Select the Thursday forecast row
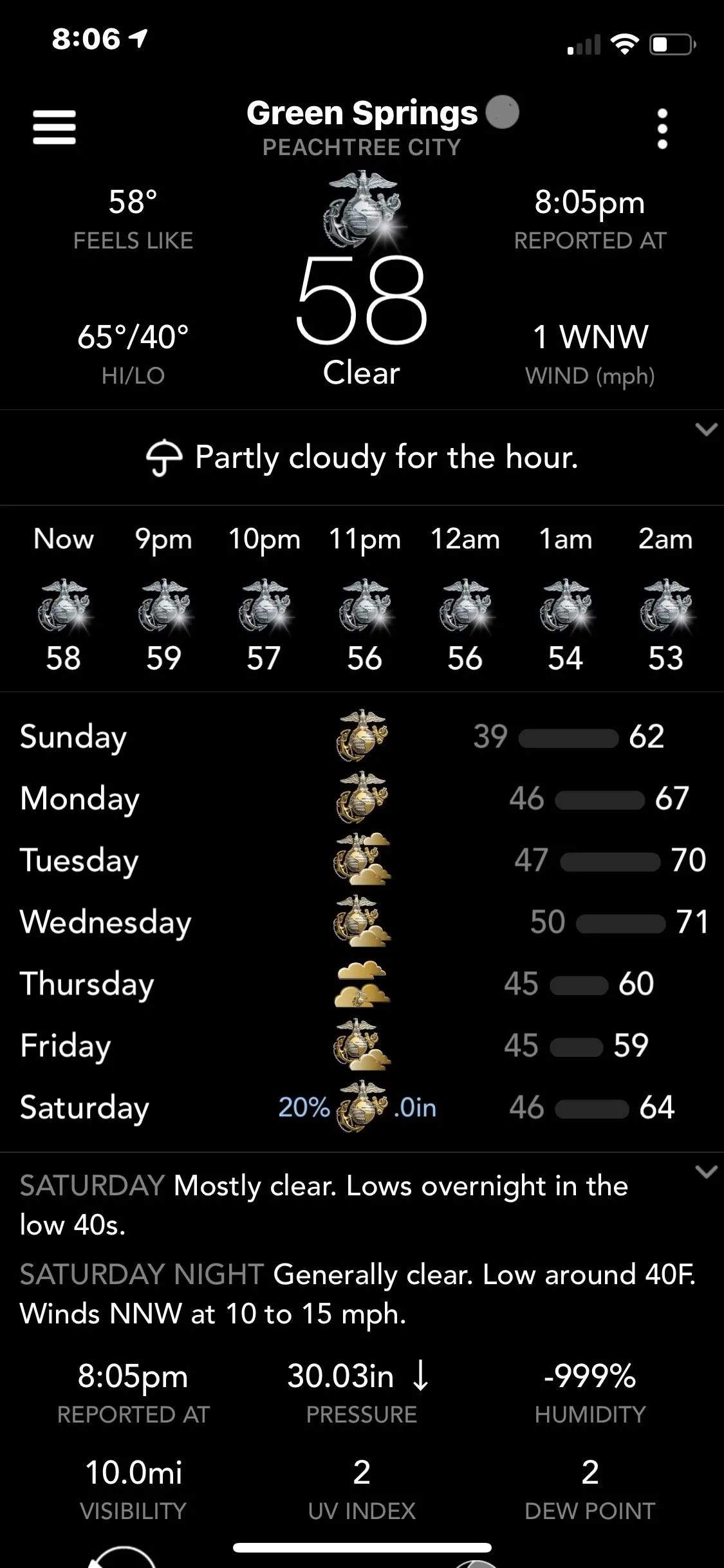The width and height of the screenshot is (724, 1568). pos(360,984)
